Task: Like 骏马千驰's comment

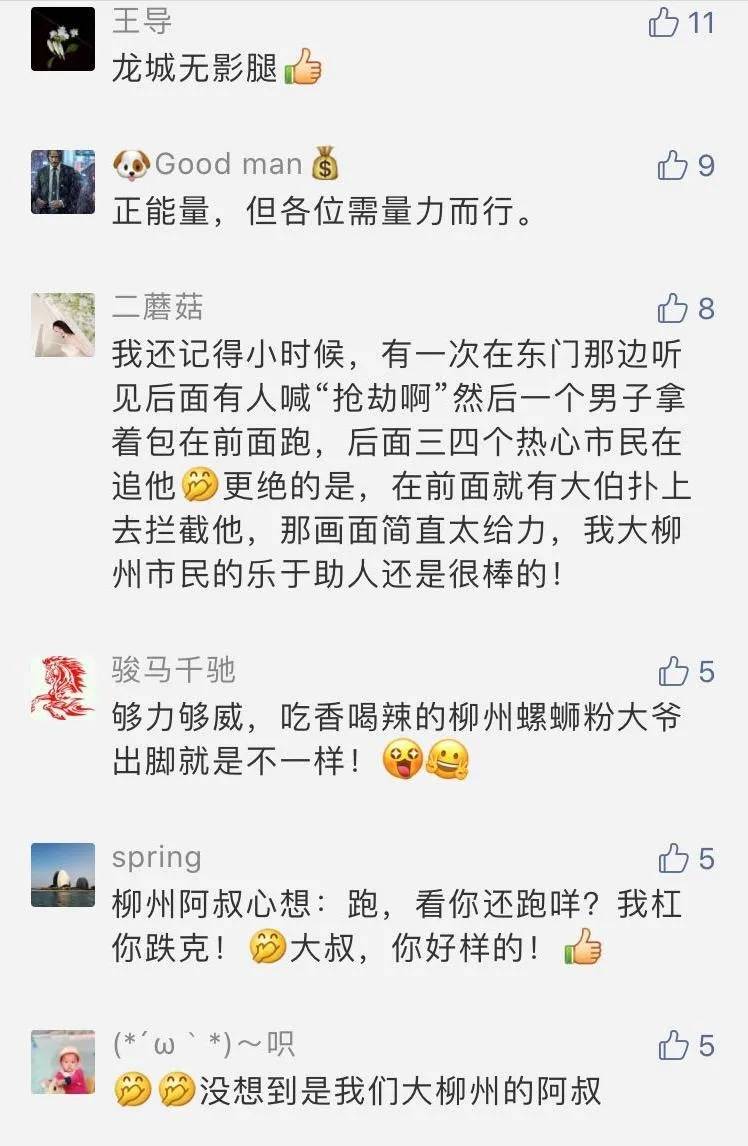Action: (674, 671)
